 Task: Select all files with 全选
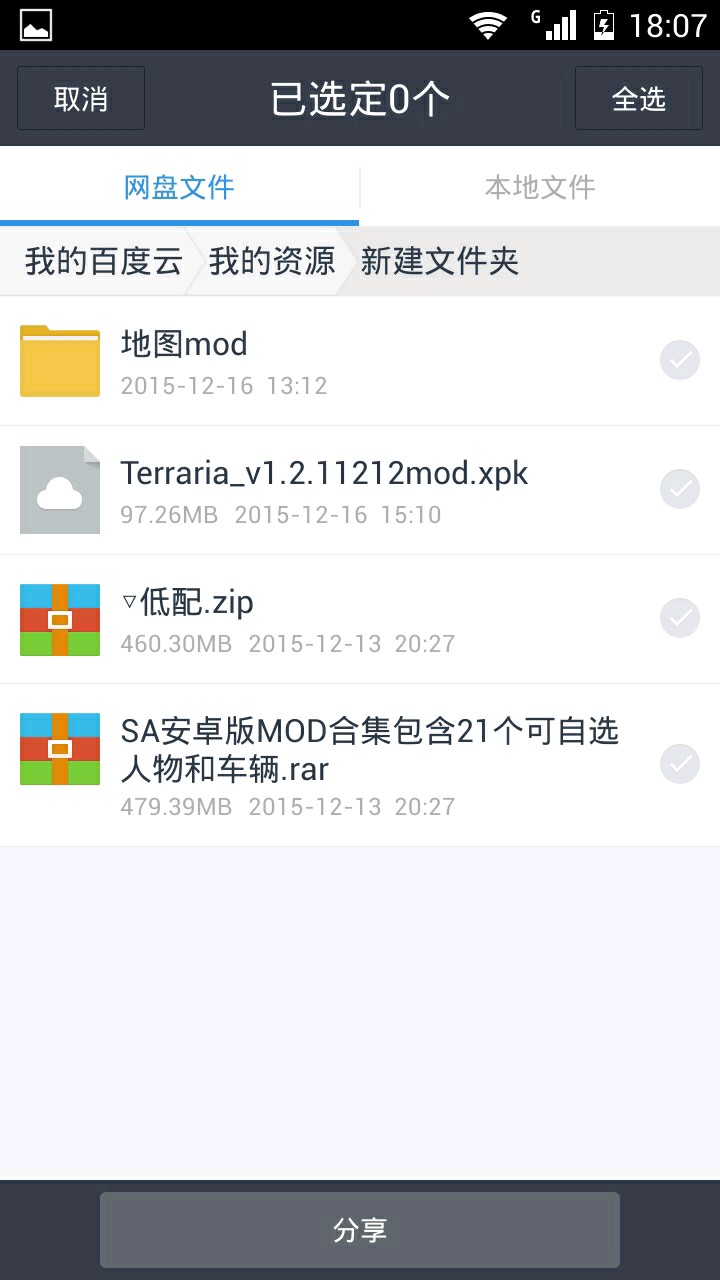click(638, 99)
